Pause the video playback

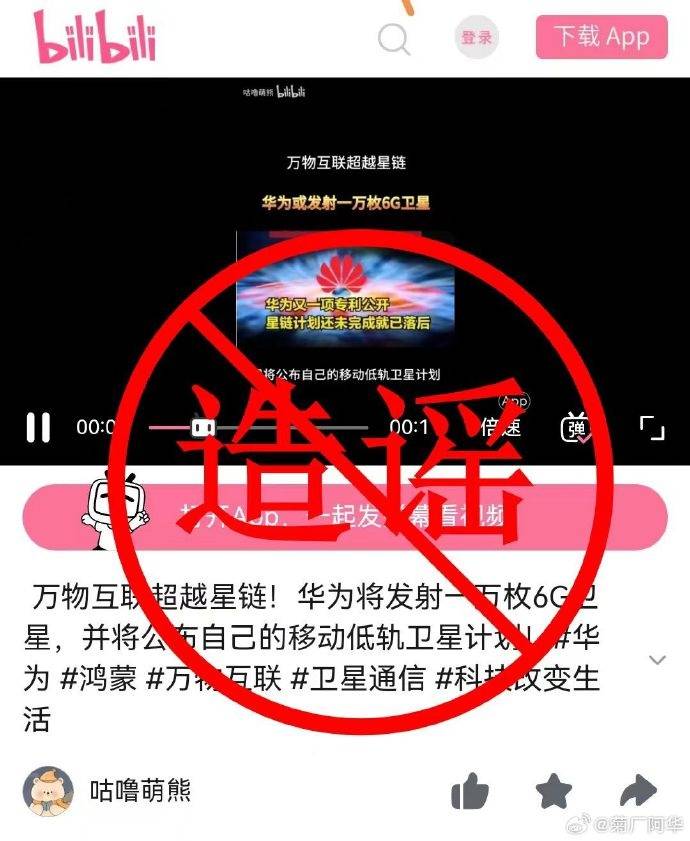tap(38, 427)
